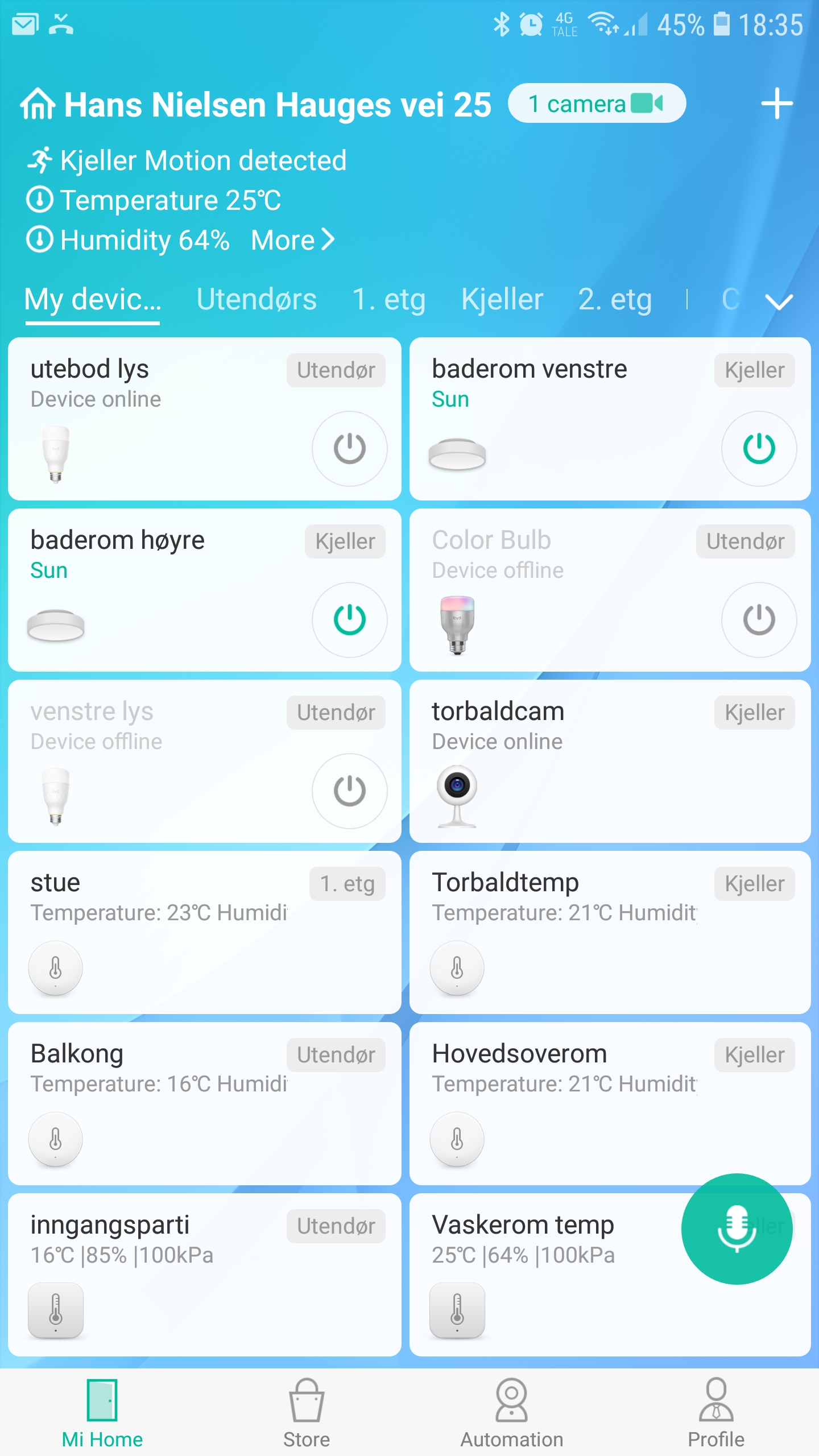Screen dimensions: 819x1456
Task: Turn off baderom venstre light
Action: click(758, 448)
